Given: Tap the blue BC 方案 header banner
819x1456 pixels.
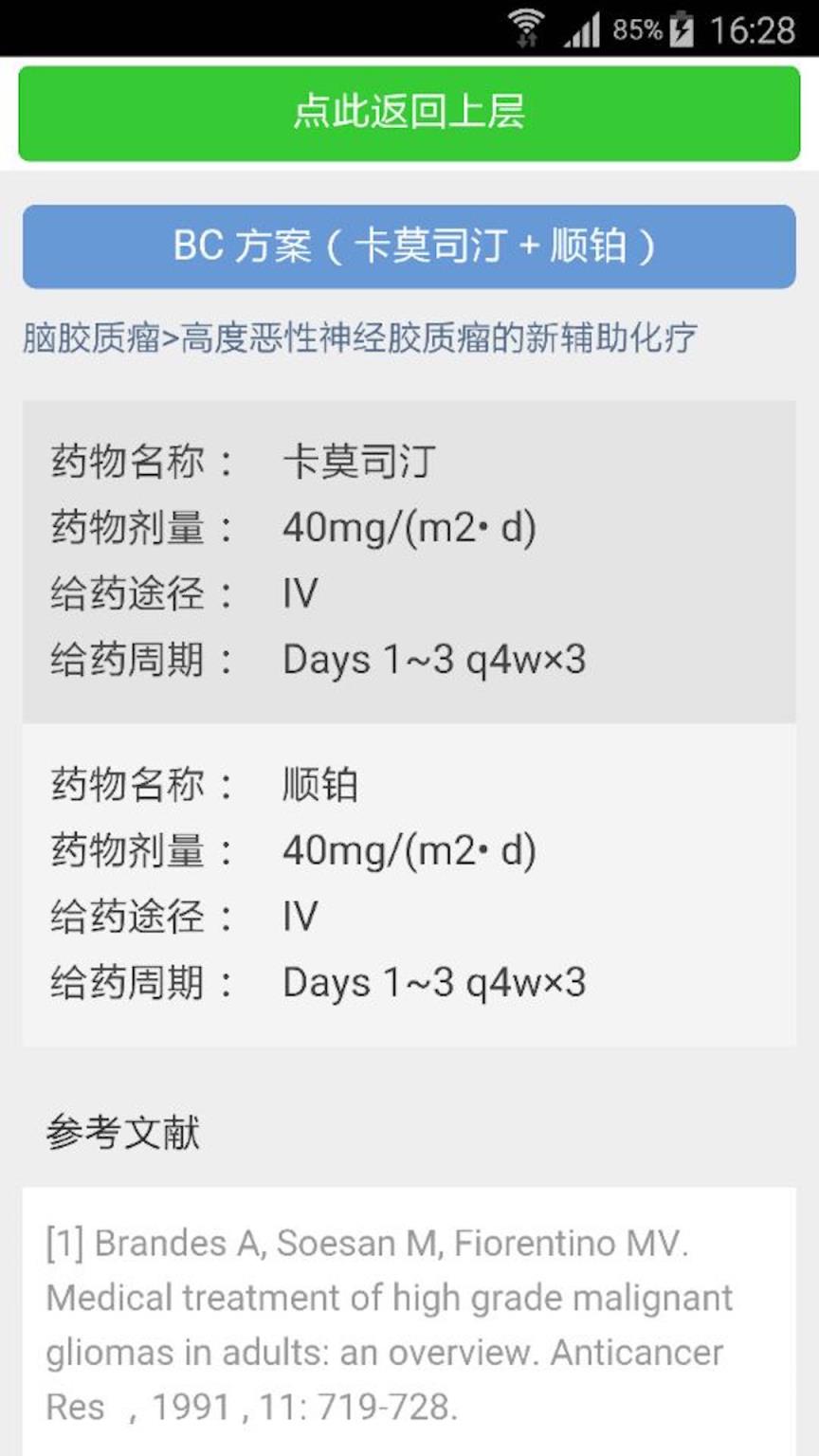Looking at the screenshot, I should 409,246.
